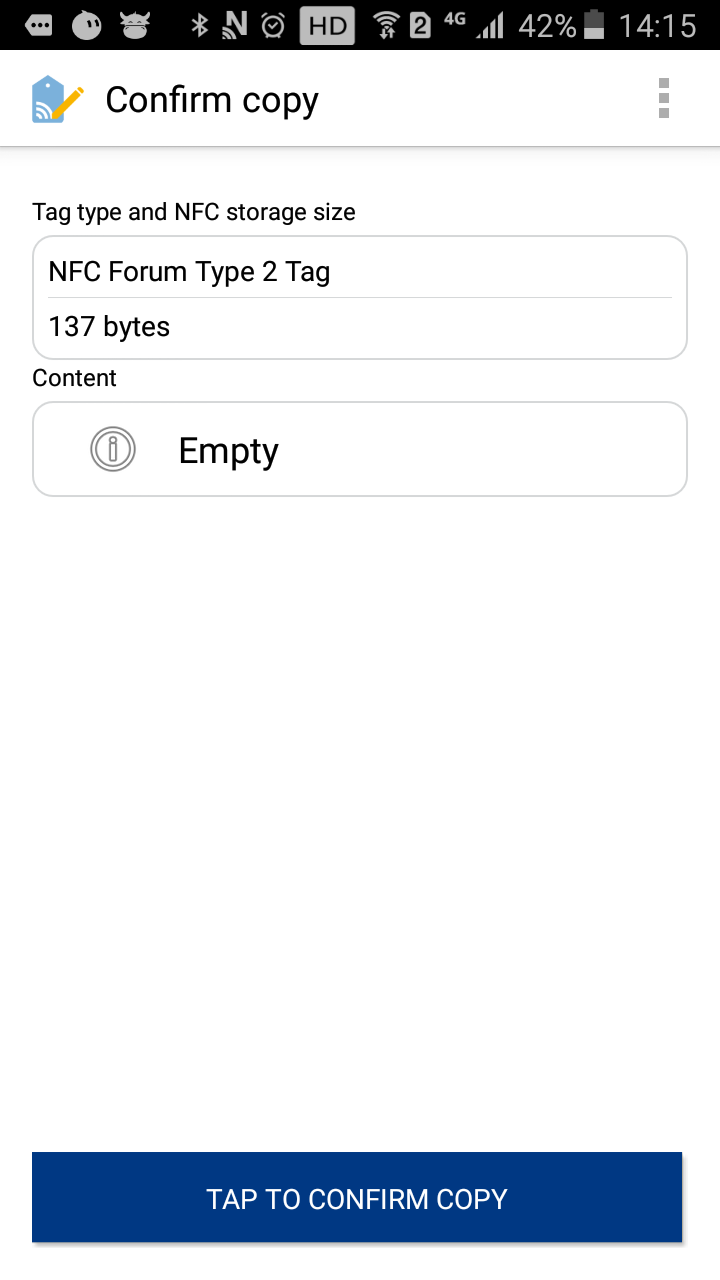The image size is (720, 1280).
Task: Tap to confirm copy button
Action: tap(357, 1198)
